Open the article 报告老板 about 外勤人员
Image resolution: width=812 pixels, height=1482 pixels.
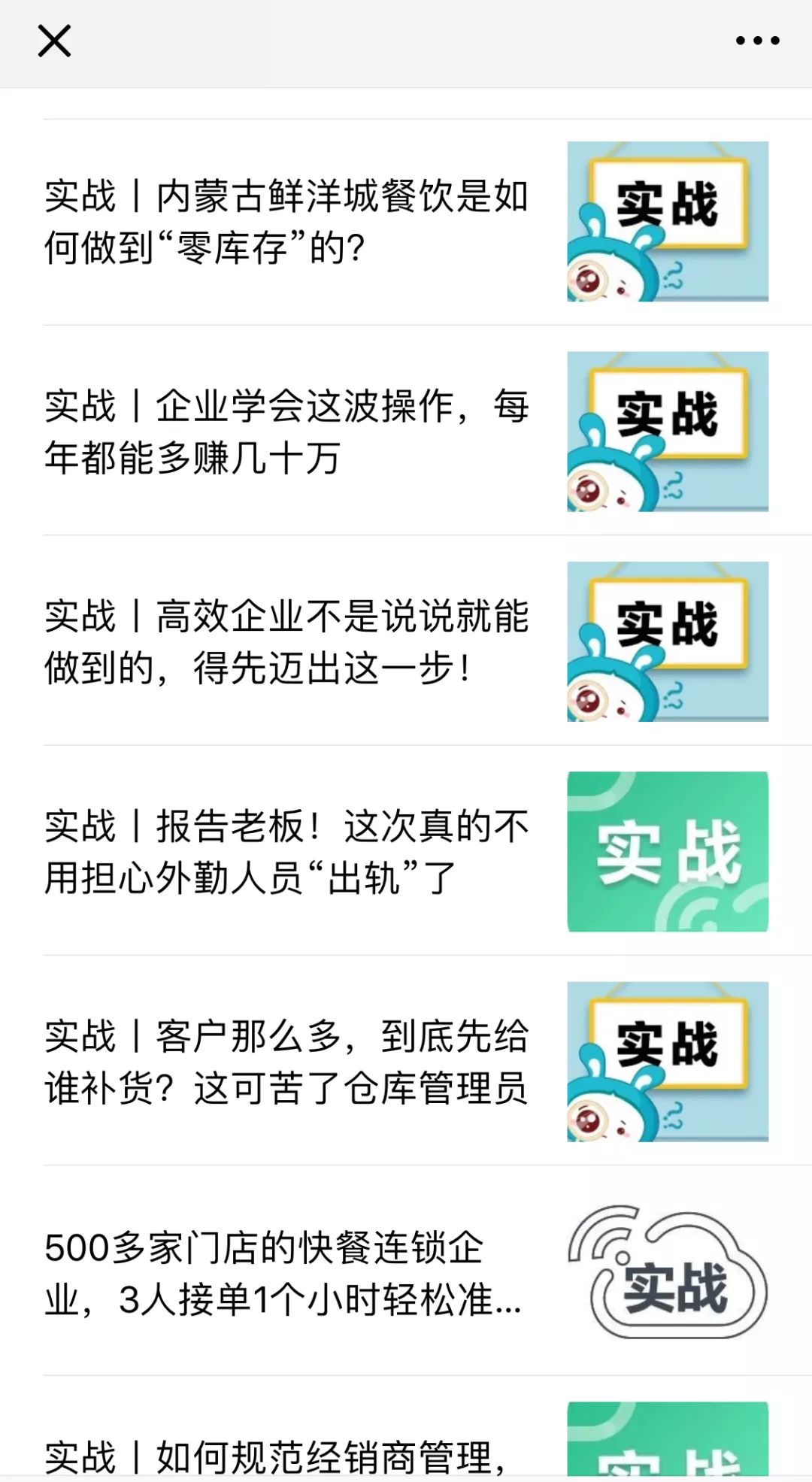tap(286, 852)
